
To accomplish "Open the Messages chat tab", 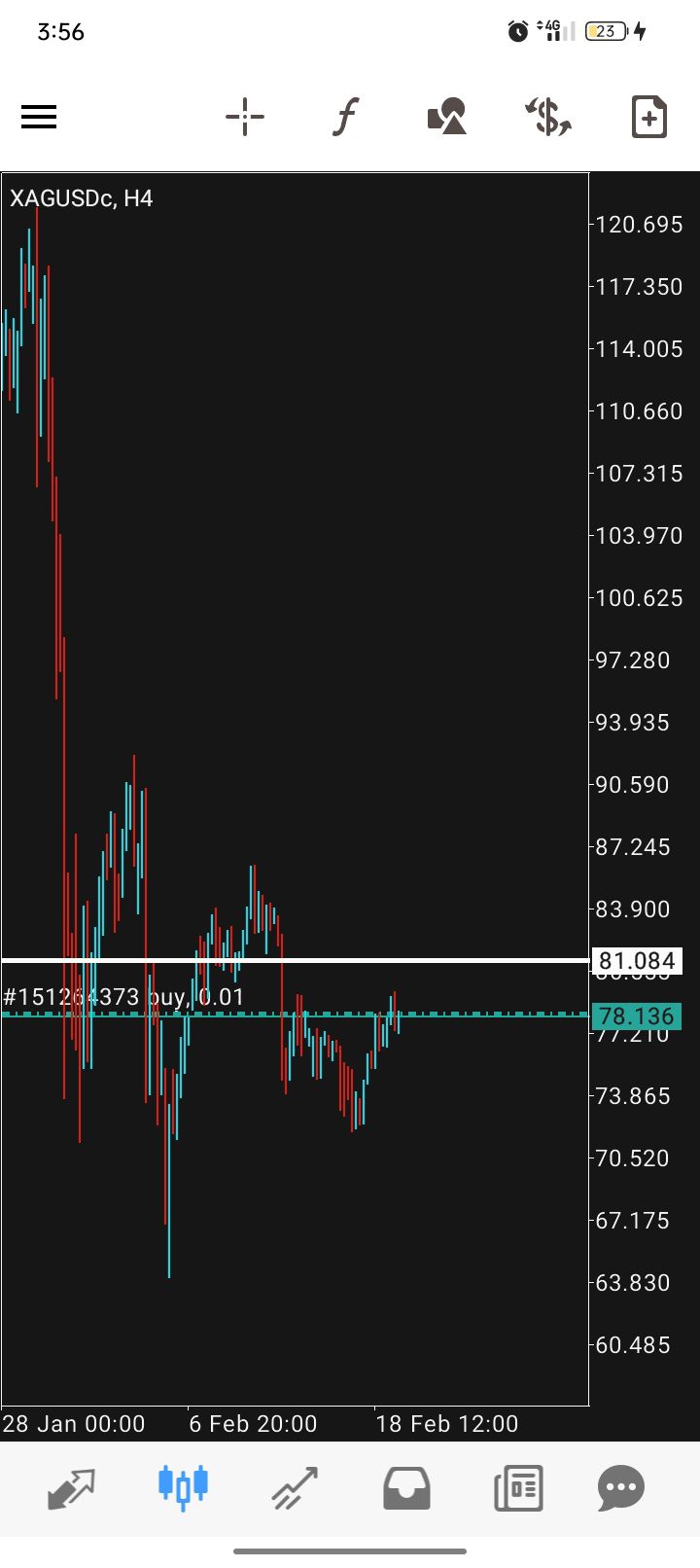I will click(x=621, y=1488).
